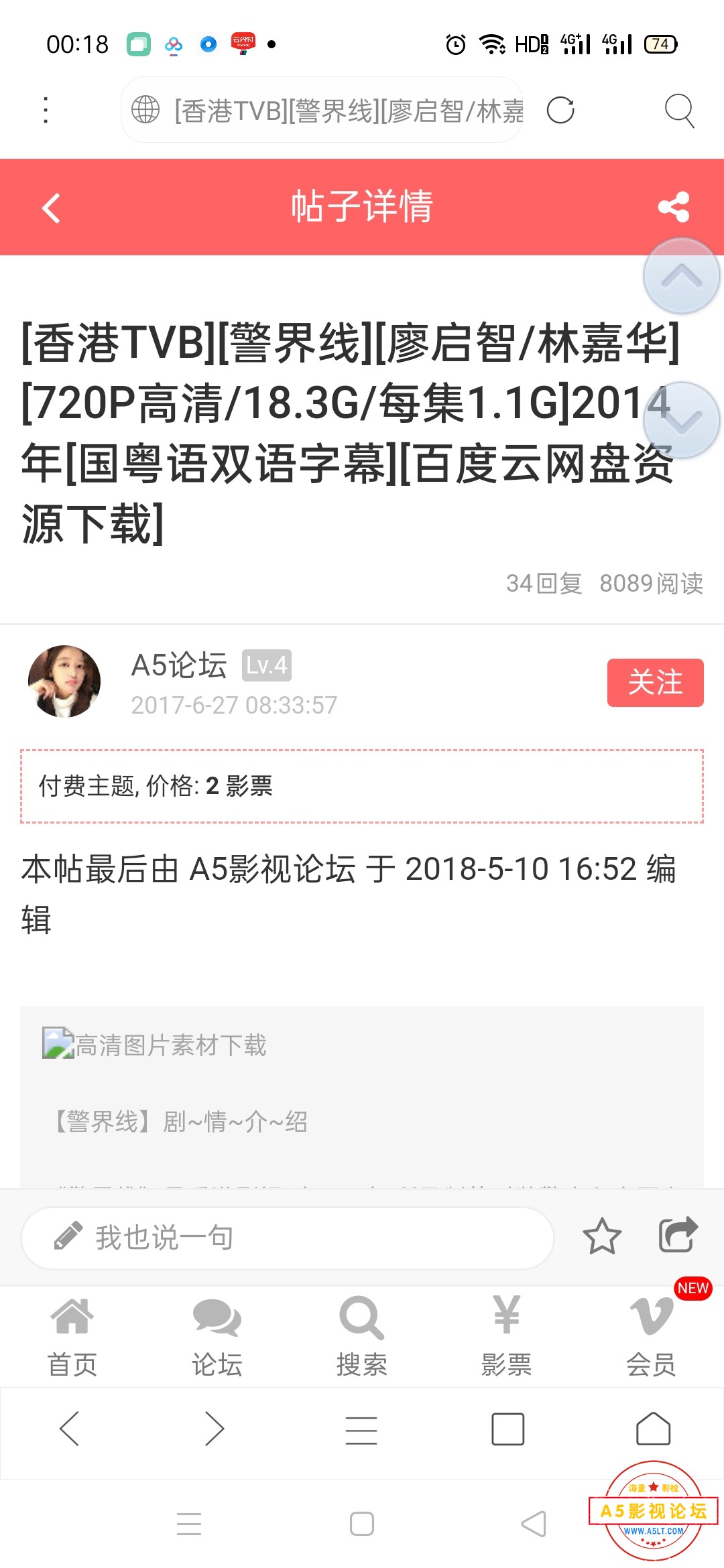
Task: Forward the post with the arrow icon
Action: 678,1235
